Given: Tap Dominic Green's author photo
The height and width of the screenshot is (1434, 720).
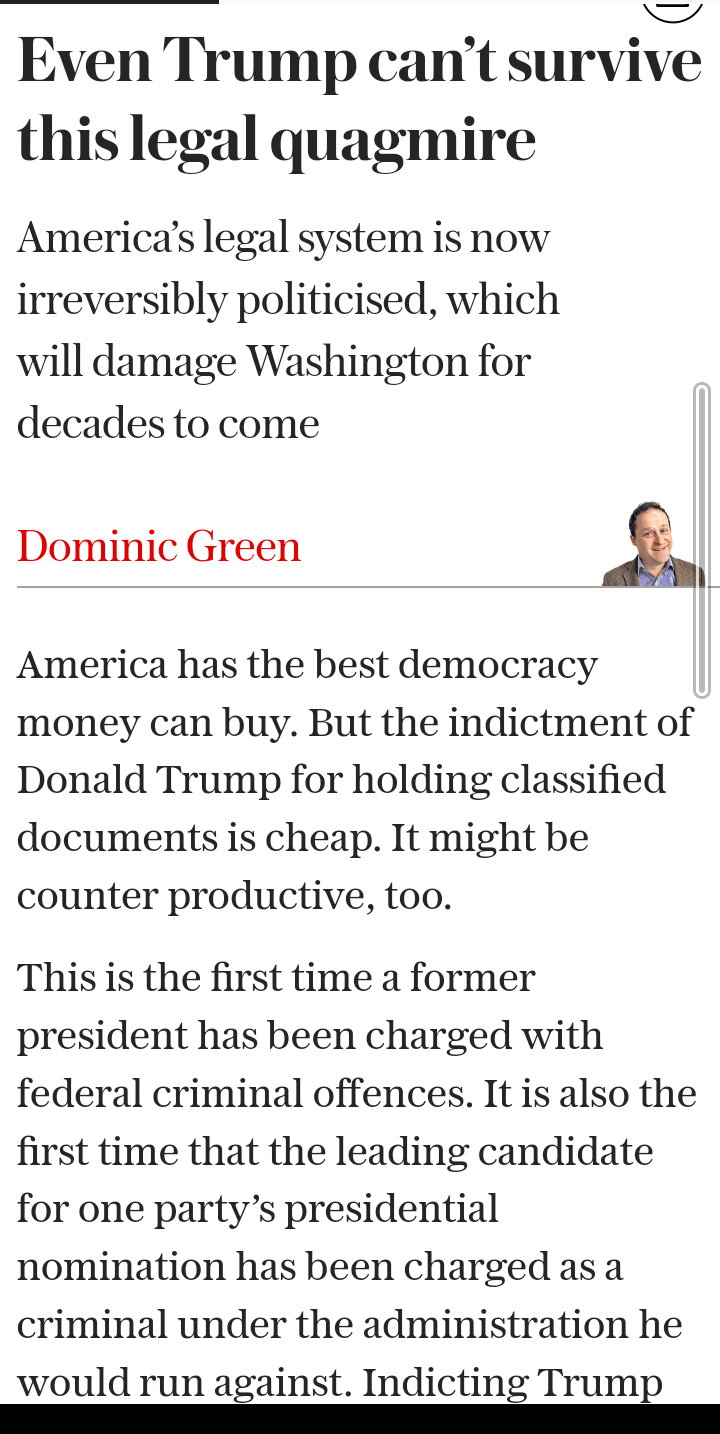Looking at the screenshot, I should [x=653, y=544].
